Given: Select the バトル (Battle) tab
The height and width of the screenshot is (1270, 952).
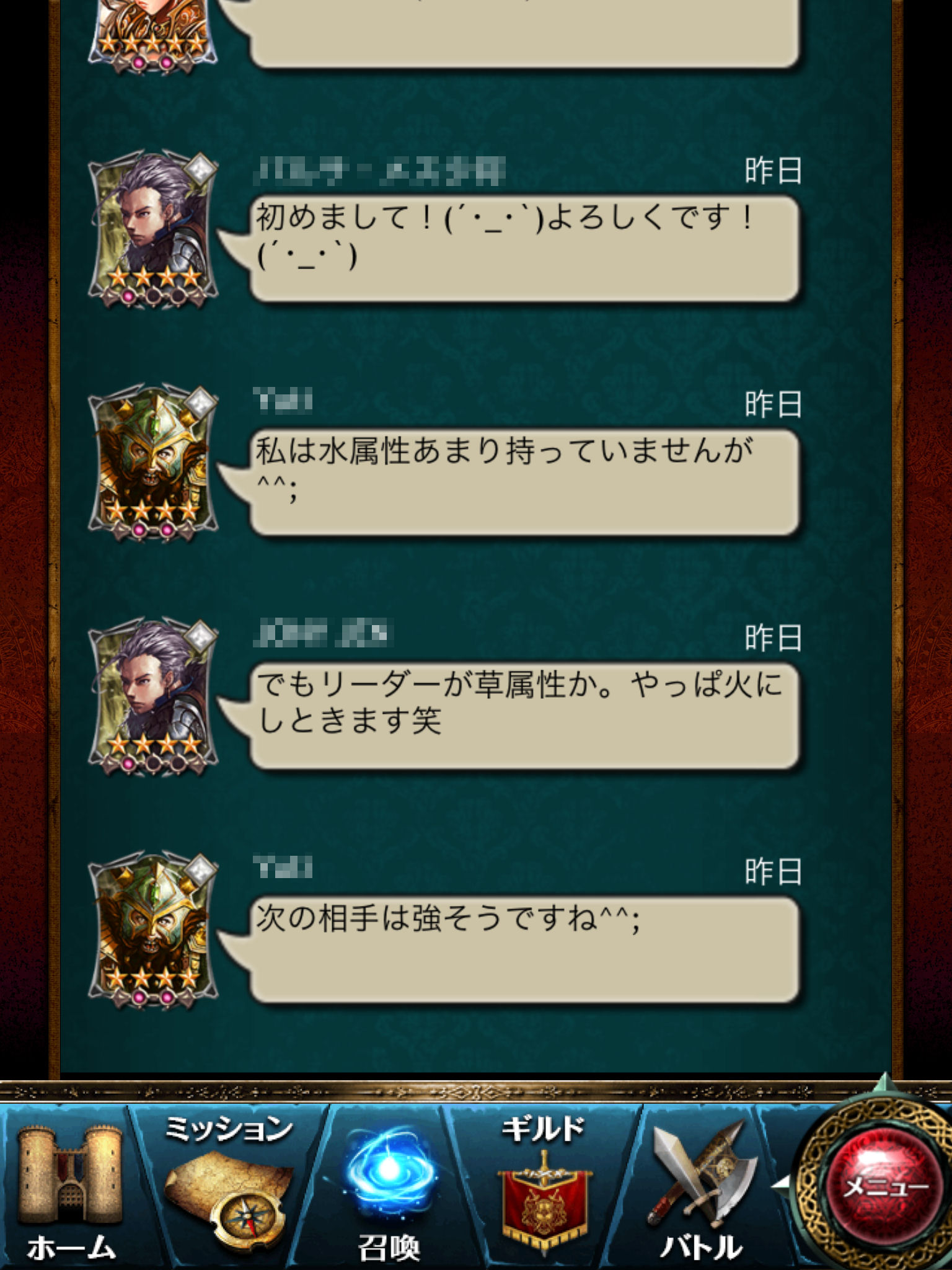Looking at the screenshot, I should [702, 1191].
